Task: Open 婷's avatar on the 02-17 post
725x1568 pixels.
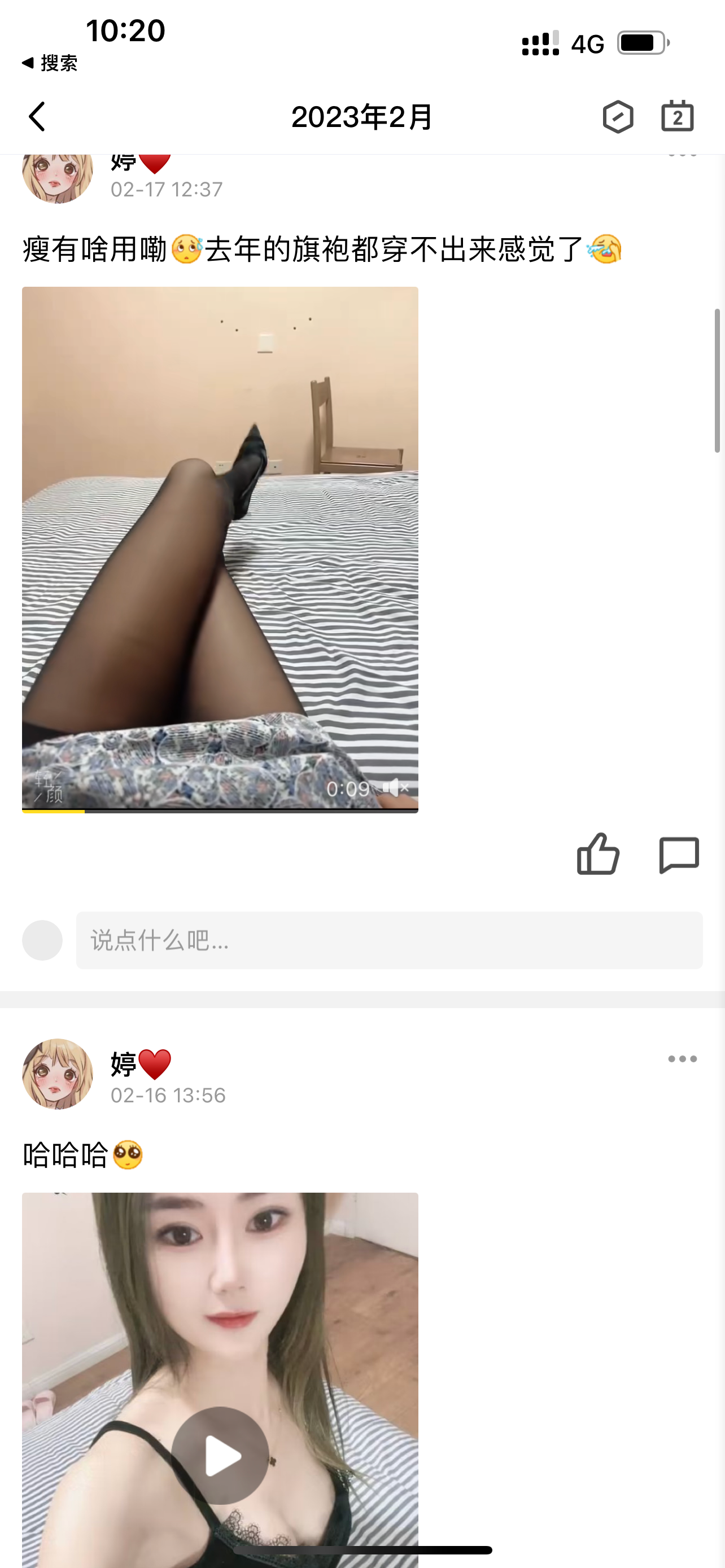Action: [x=58, y=176]
